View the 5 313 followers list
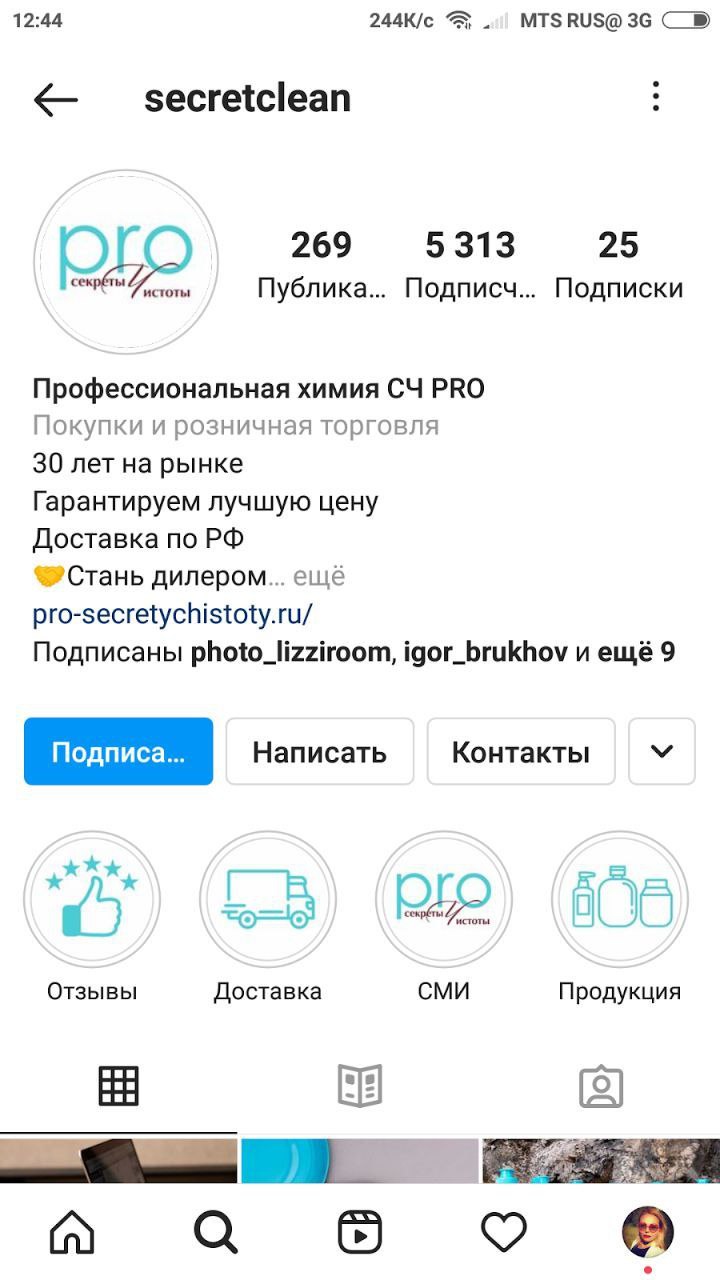Viewport: 720px width, 1280px height. tap(470, 264)
